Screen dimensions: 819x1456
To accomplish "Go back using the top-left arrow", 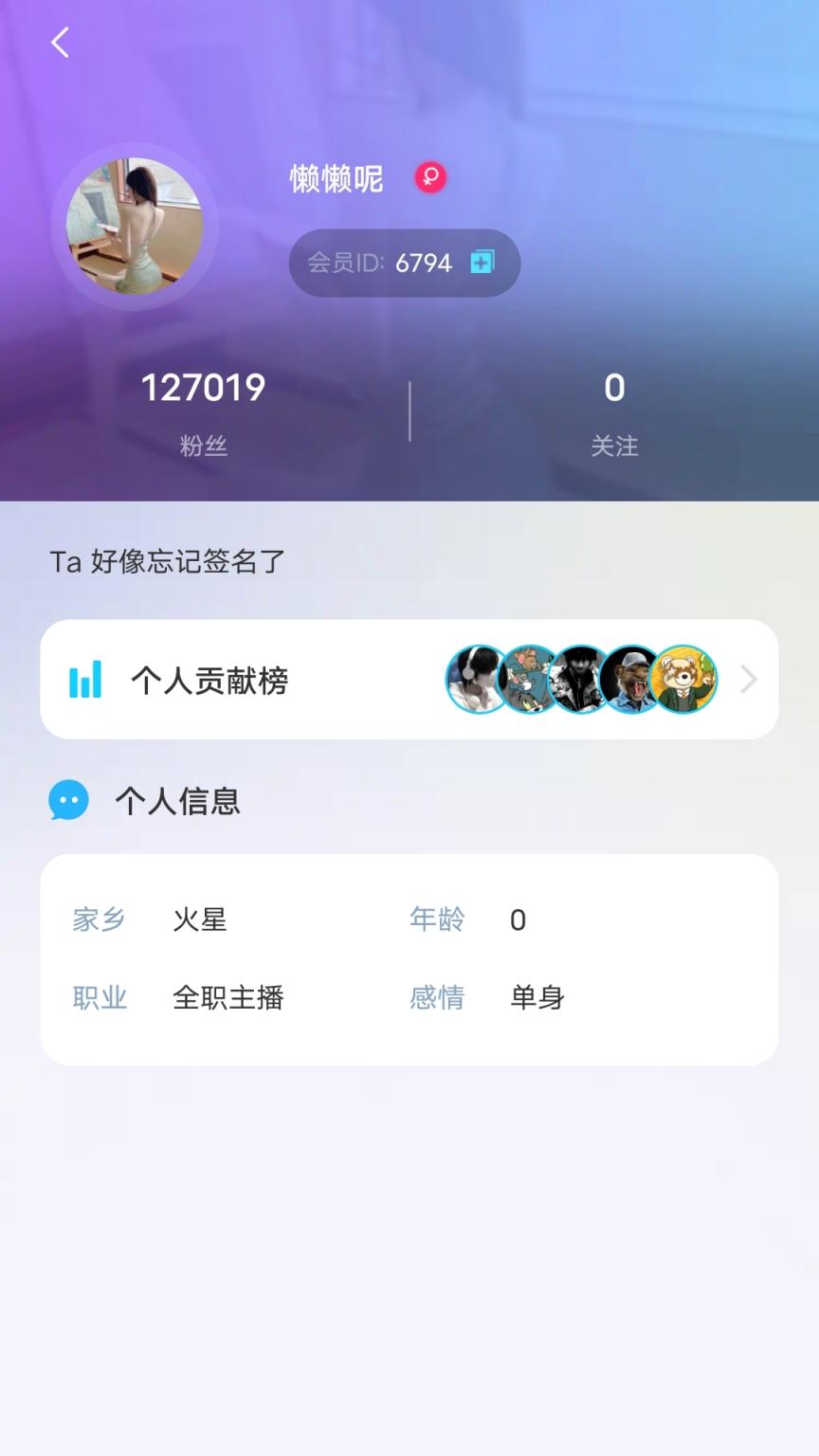I will click(x=61, y=43).
